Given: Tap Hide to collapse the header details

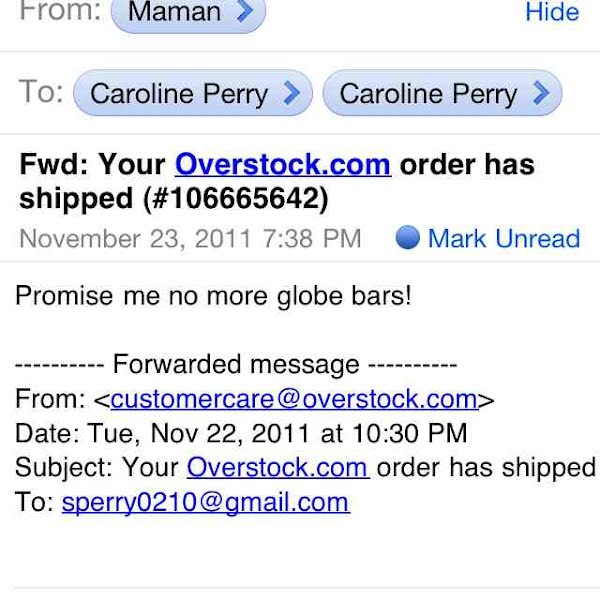Looking at the screenshot, I should pos(552,12).
